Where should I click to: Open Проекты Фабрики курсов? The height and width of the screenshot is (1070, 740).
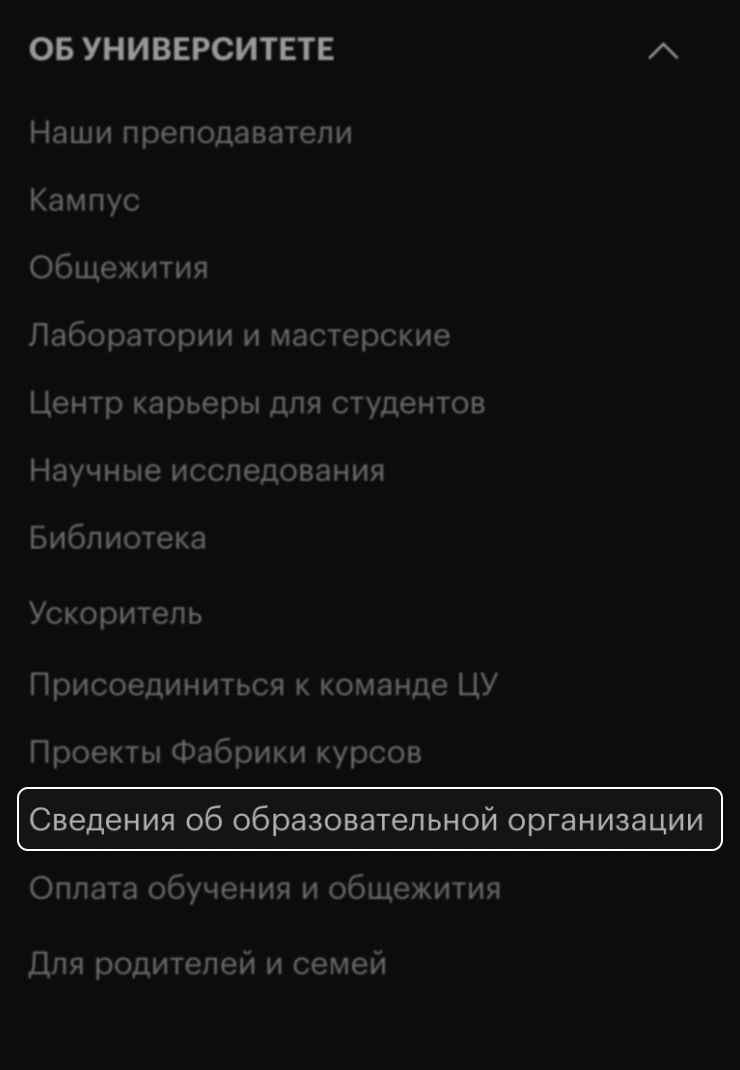coord(225,752)
